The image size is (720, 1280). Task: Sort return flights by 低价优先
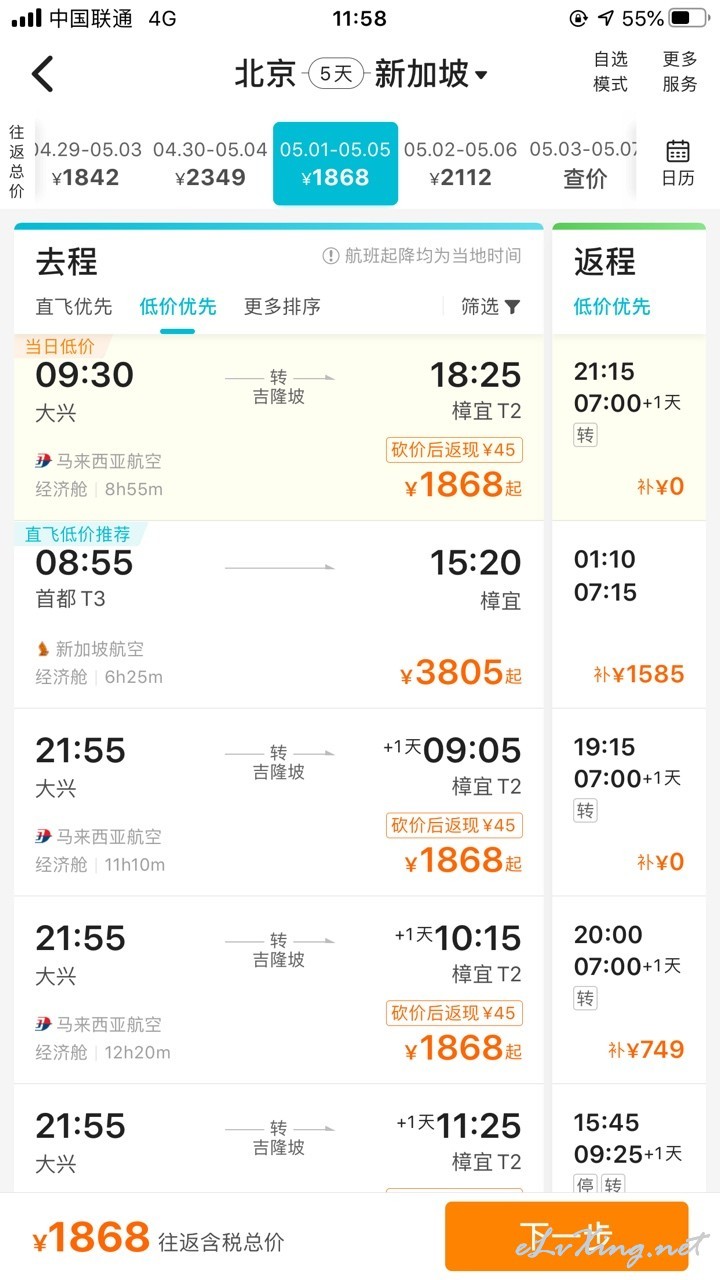(612, 307)
